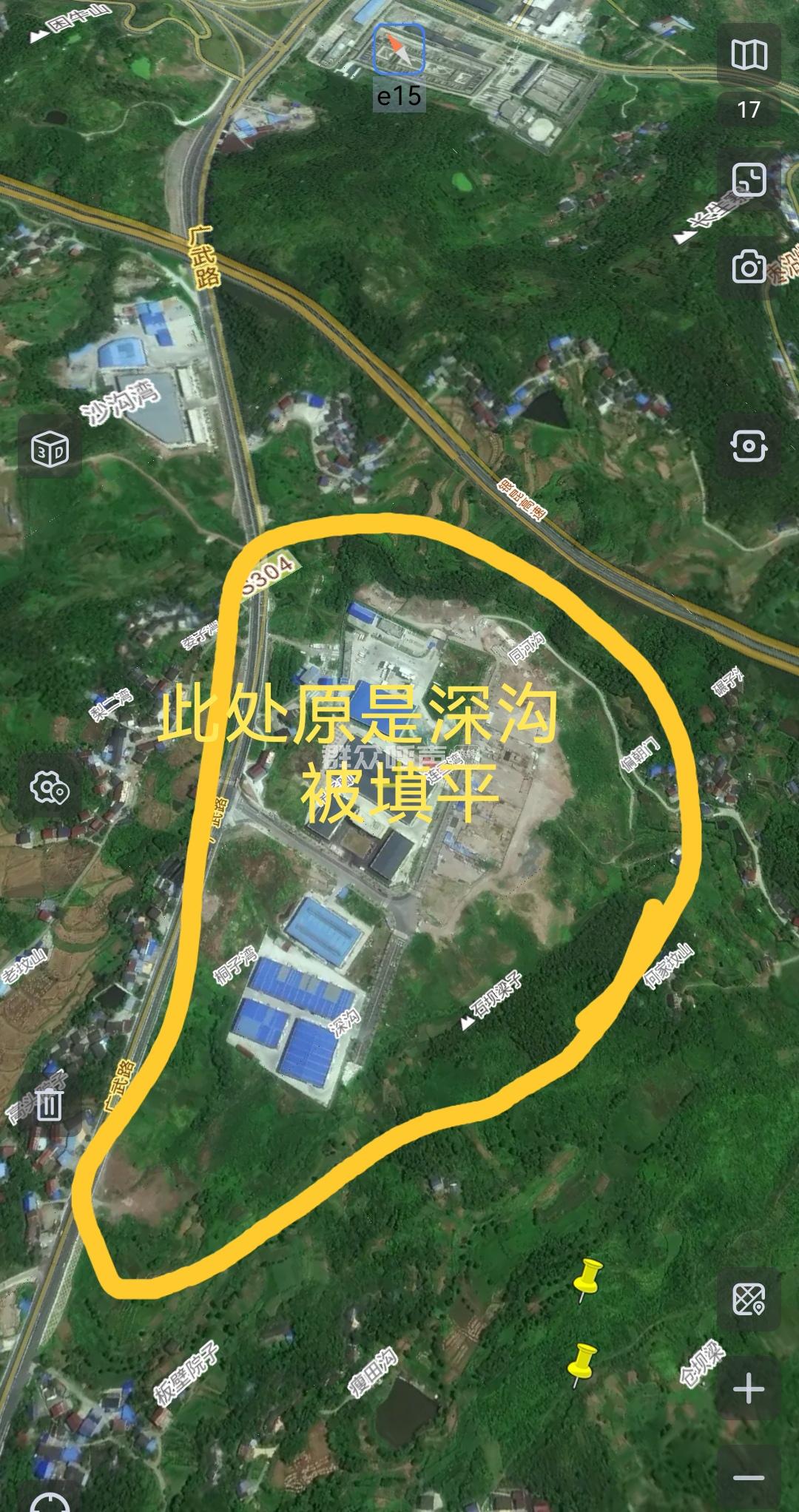The height and width of the screenshot is (1512, 799).
Task: Open the map type selector
Action: [749, 55]
